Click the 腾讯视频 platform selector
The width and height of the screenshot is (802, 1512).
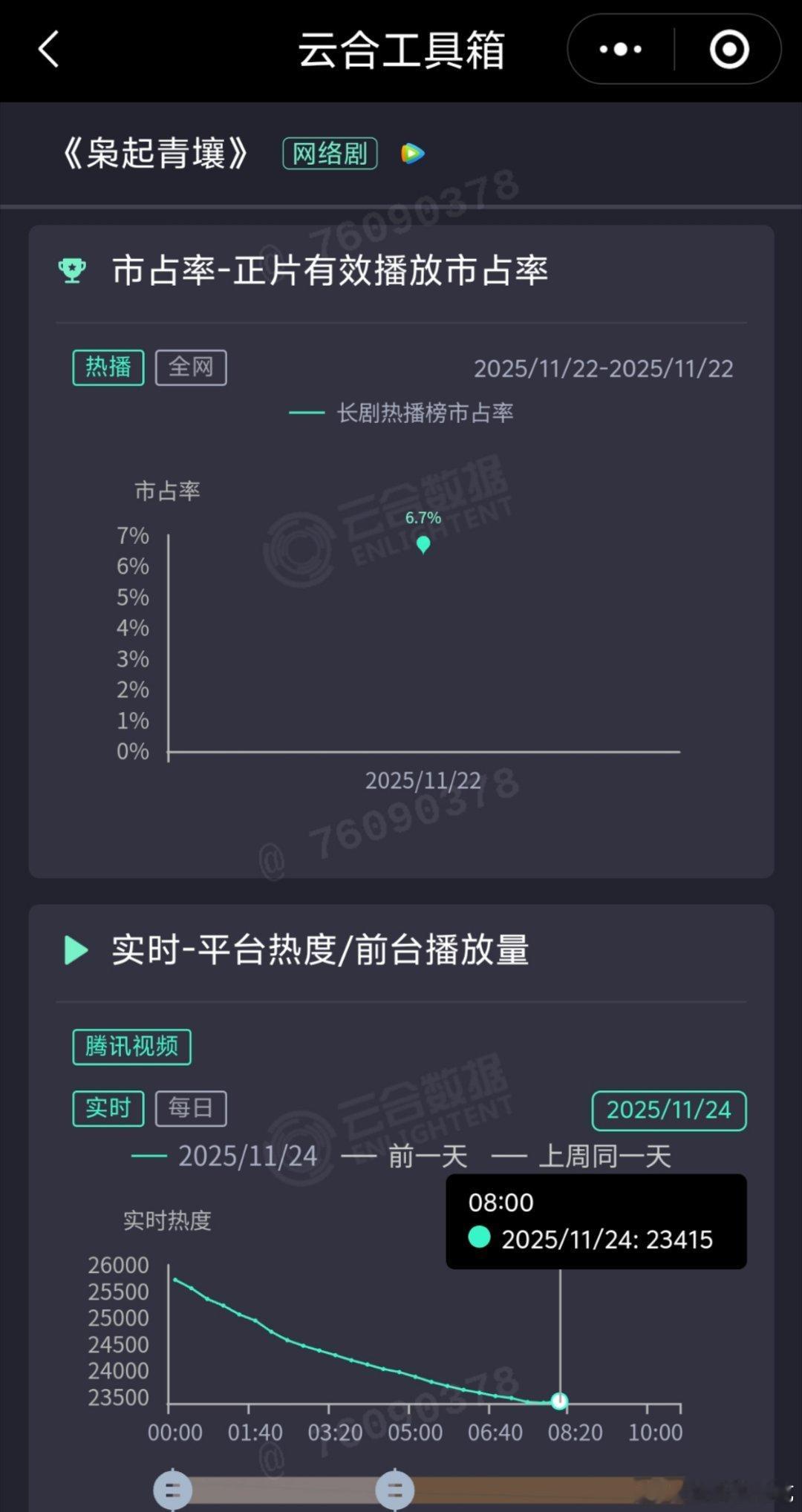pyautogui.click(x=131, y=1047)
